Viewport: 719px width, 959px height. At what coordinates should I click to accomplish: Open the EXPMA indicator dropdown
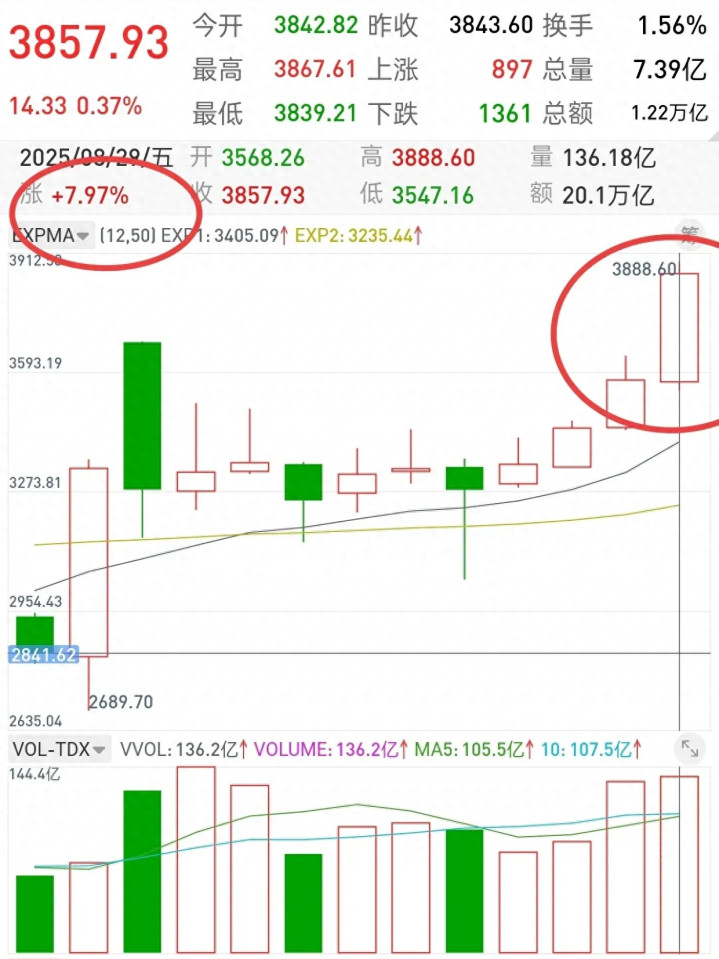52,237
